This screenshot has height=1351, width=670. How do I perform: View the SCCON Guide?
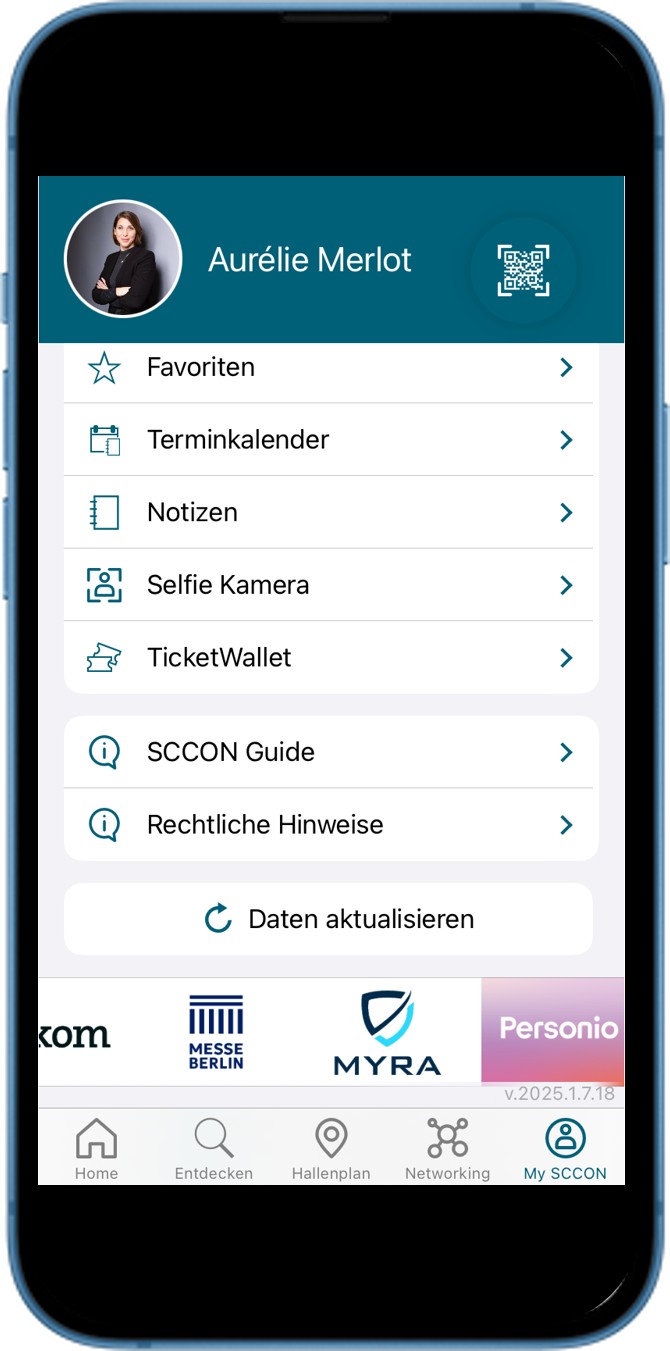coord(330,752)
